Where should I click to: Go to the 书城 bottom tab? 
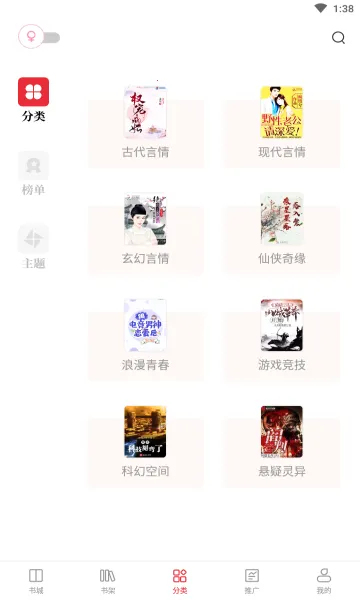[36, 581]
